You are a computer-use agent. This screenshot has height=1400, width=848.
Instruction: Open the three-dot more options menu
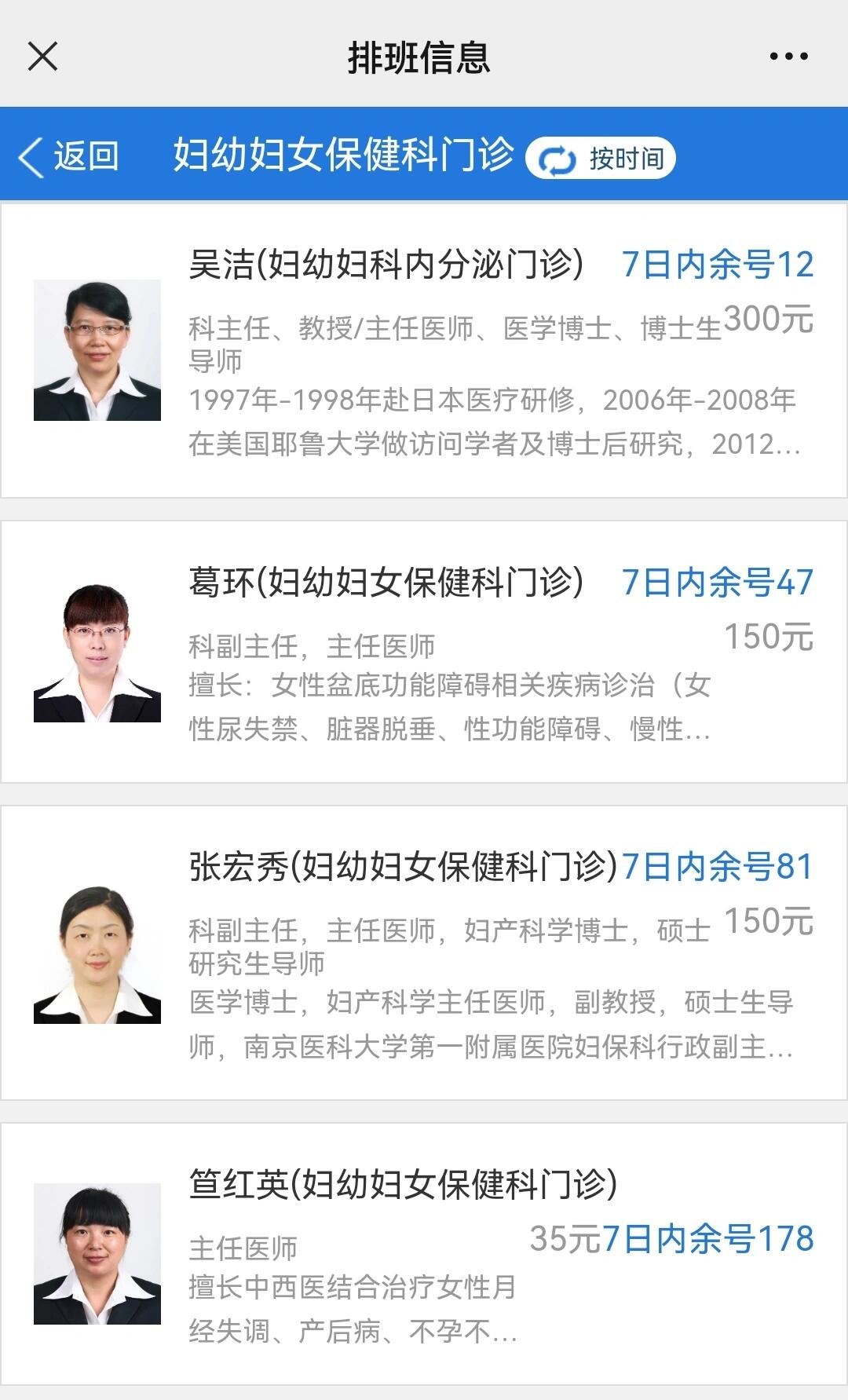(787, 56)
